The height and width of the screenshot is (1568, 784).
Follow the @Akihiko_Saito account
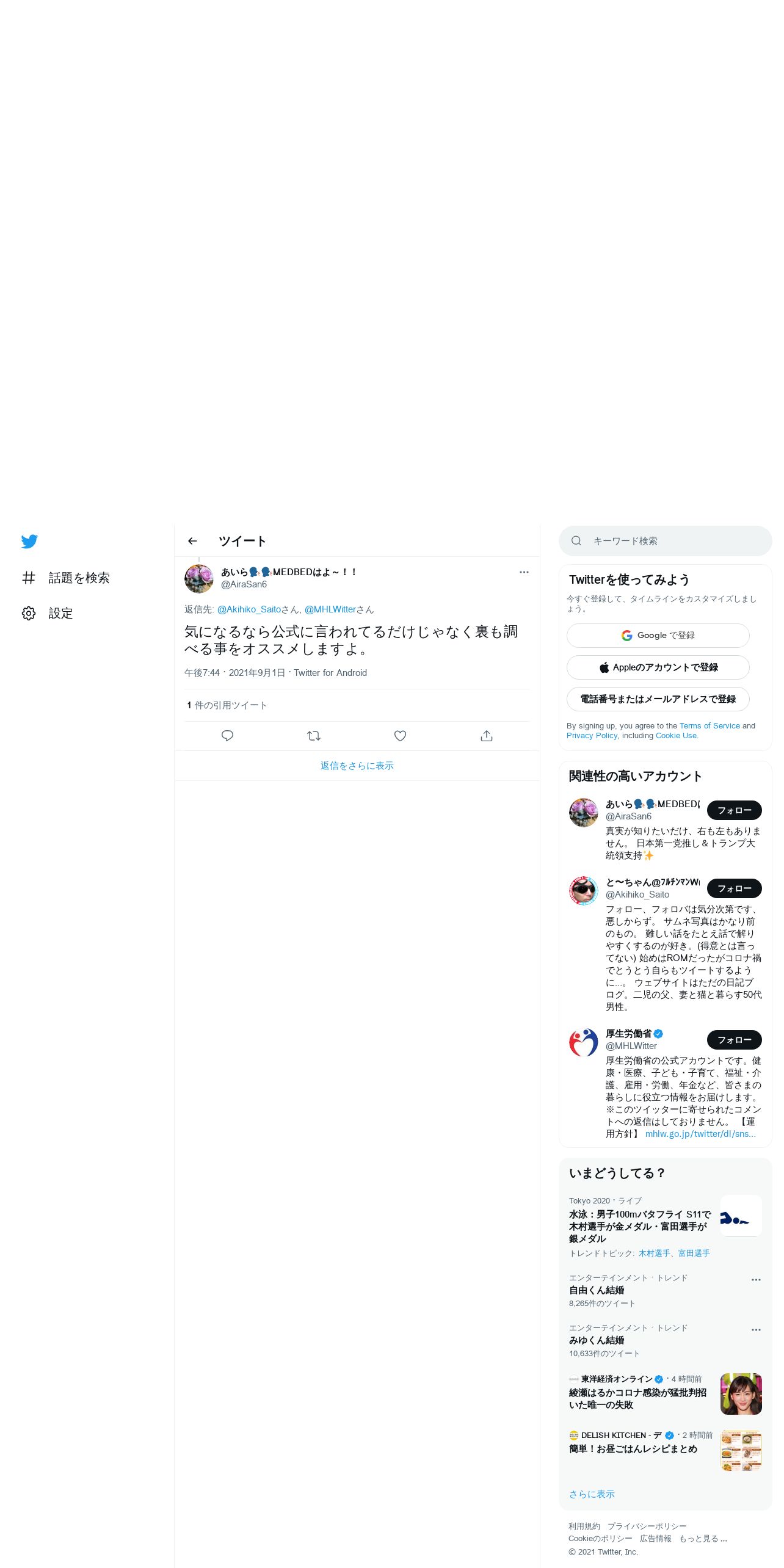click(x=735, y=888)
